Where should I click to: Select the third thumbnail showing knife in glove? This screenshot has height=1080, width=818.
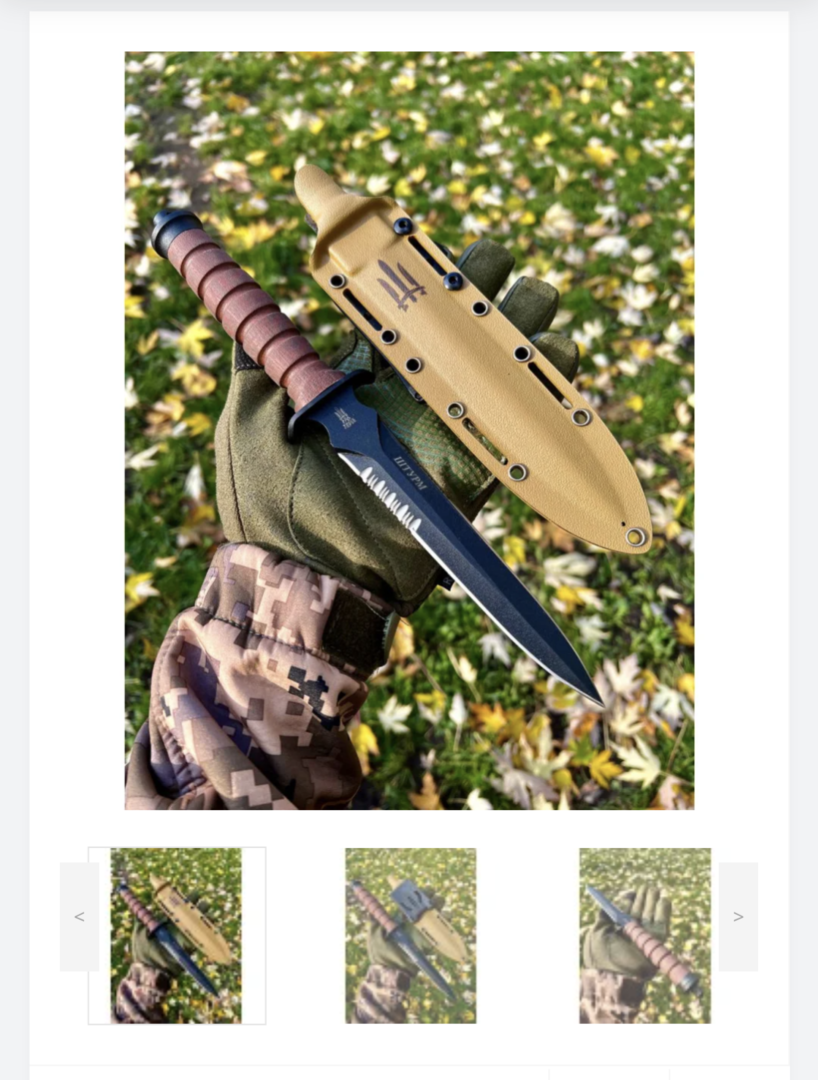point(645,935)
